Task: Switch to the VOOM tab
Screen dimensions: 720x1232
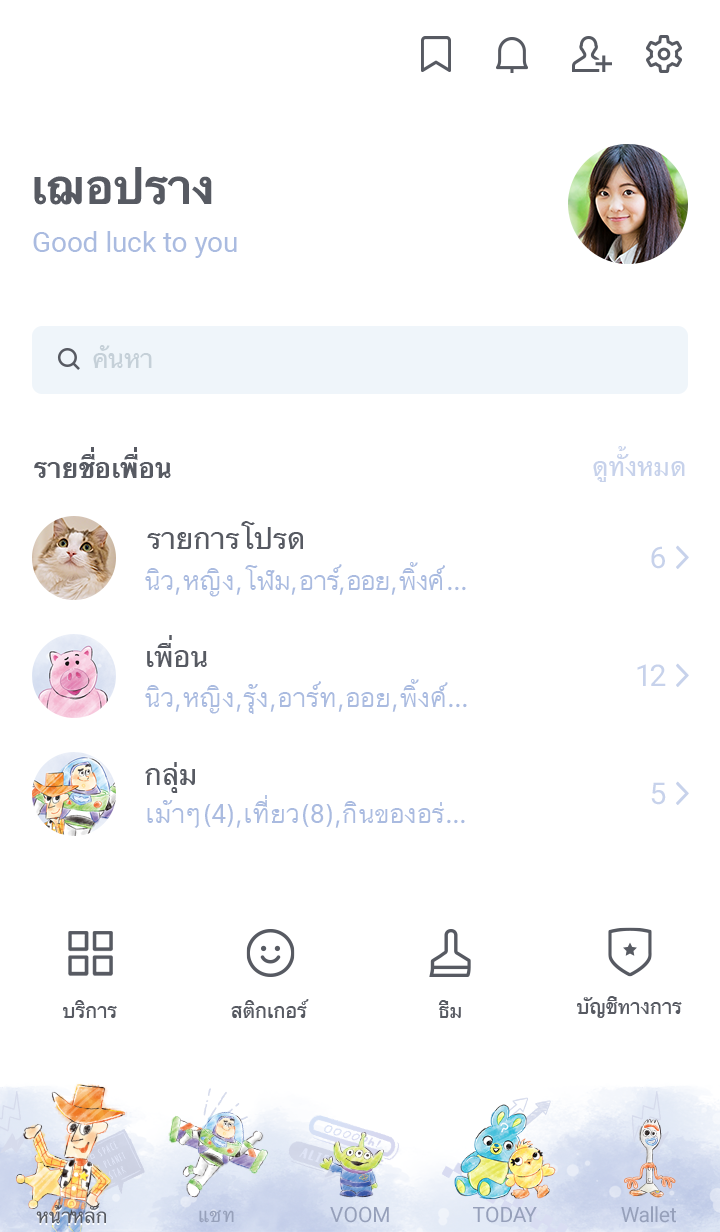Action: click(360, 1160)
